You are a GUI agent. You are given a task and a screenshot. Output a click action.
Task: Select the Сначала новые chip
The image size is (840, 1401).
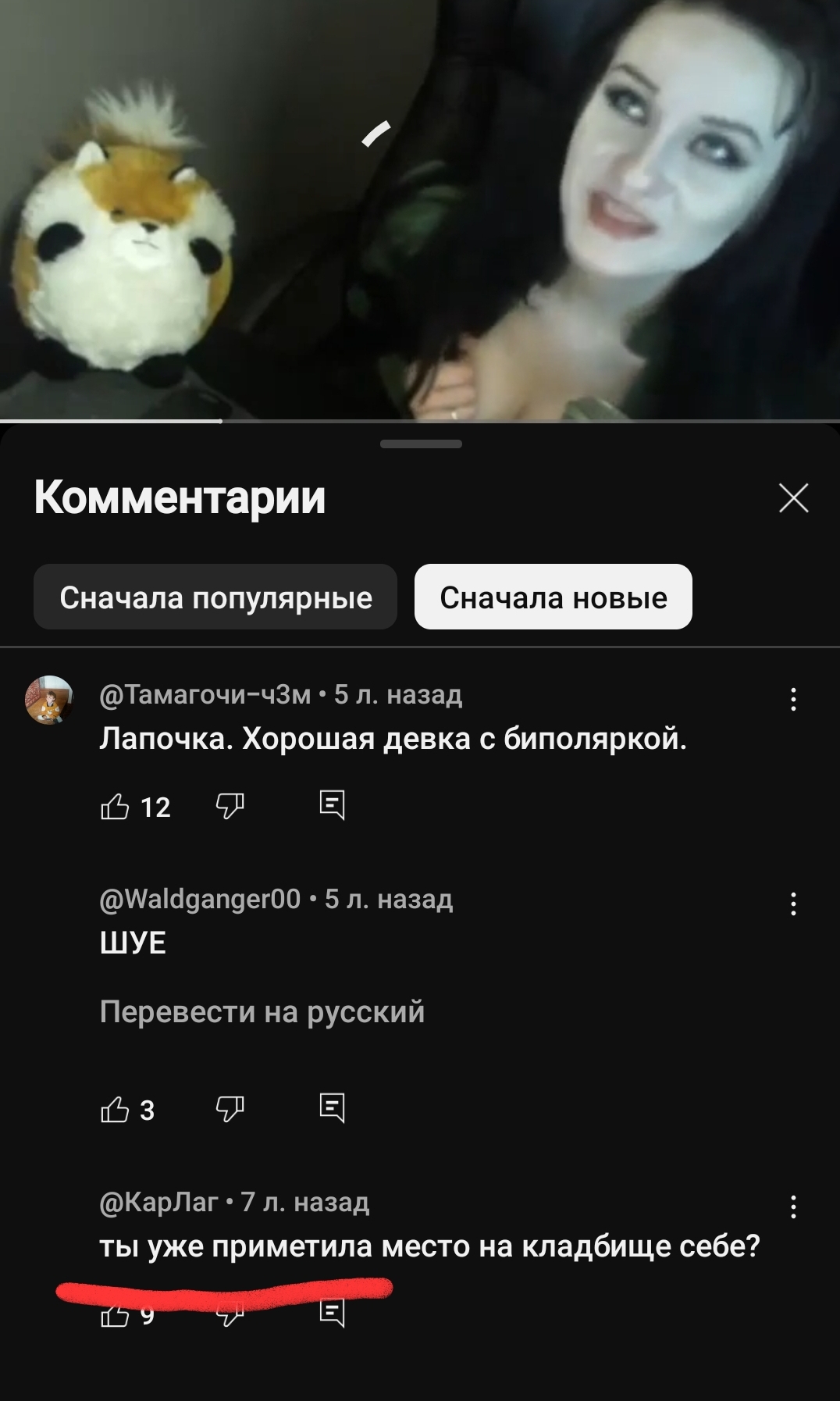[x=553, y=597]
